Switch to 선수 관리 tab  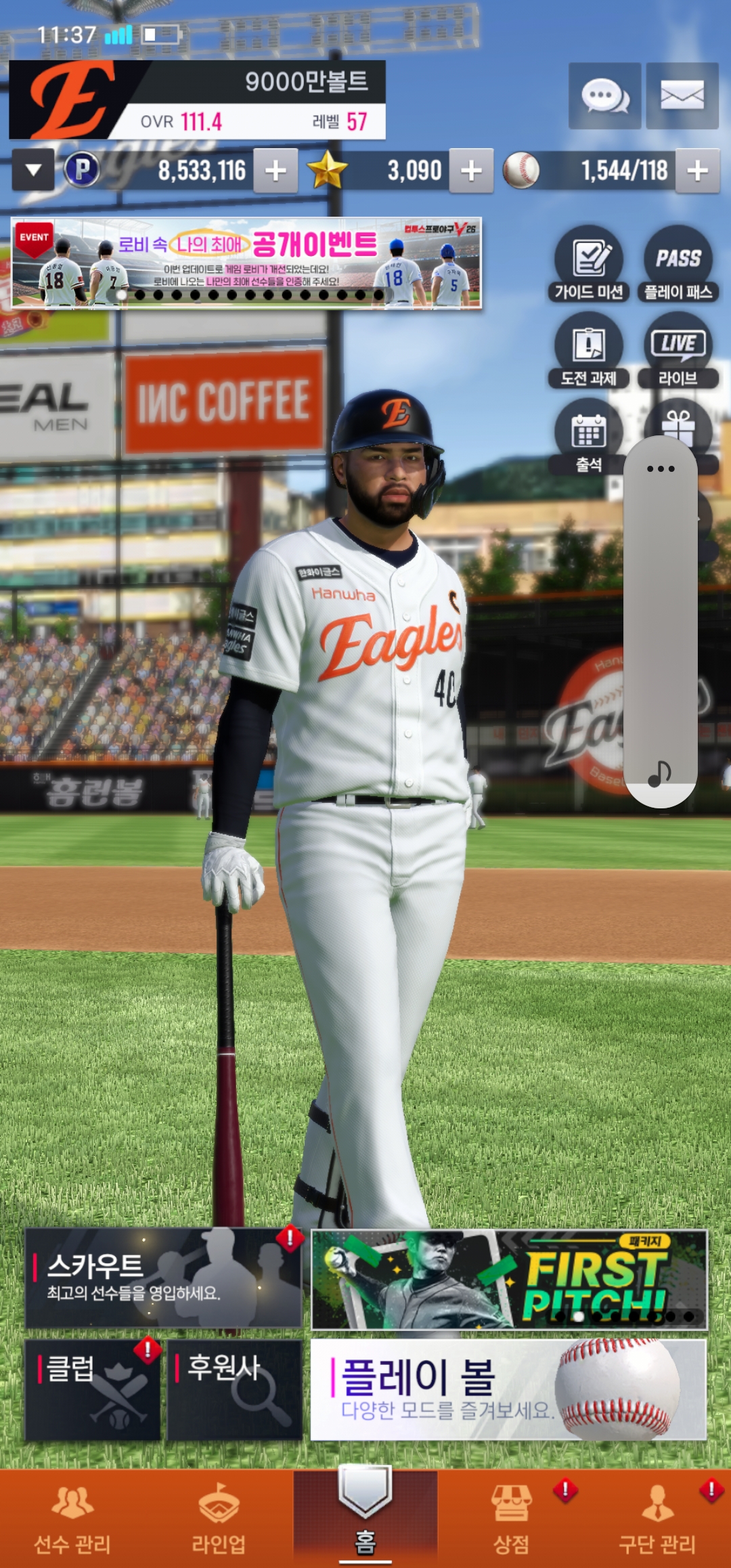point(72,1519)
